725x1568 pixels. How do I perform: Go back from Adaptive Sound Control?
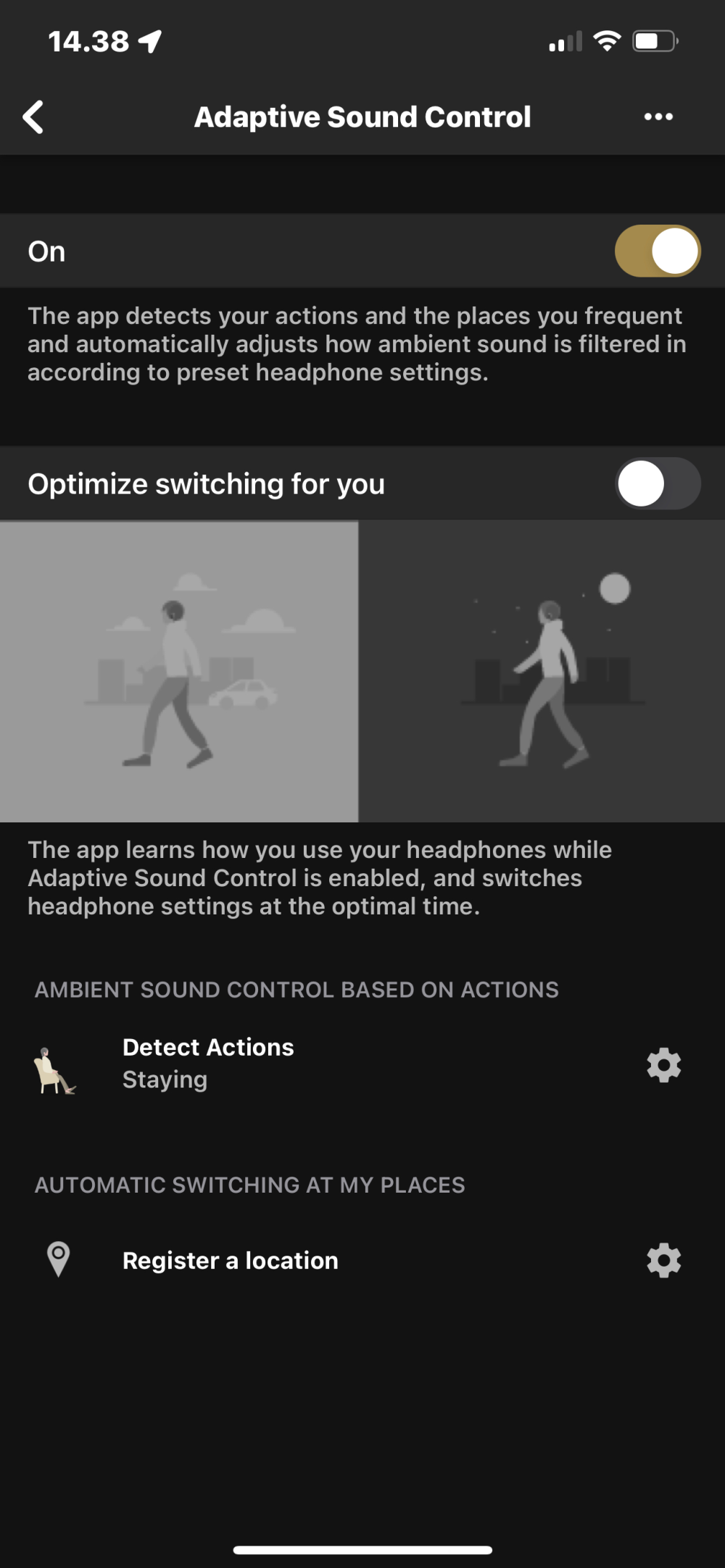click(33, 117)
